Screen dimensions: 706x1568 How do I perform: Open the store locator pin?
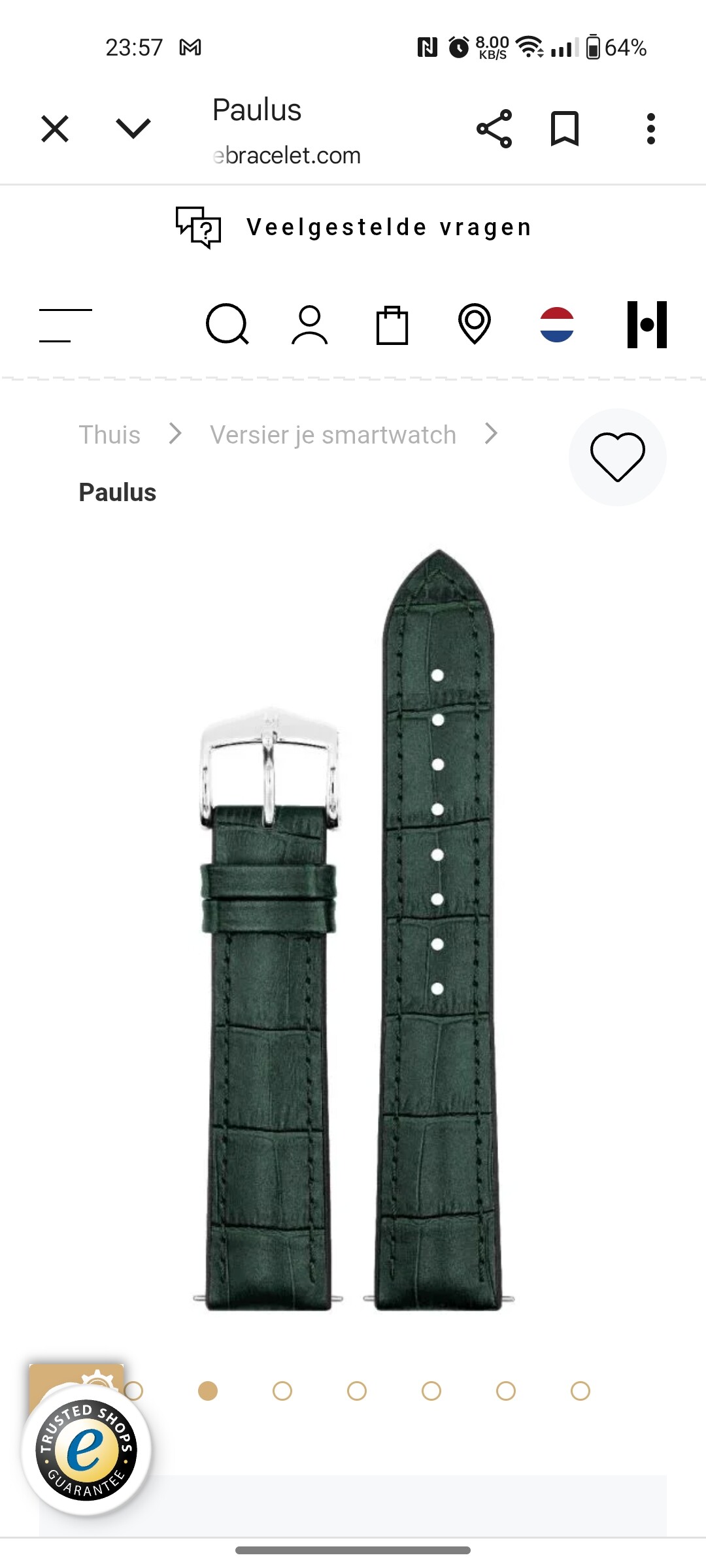click(x=475, y=323)
